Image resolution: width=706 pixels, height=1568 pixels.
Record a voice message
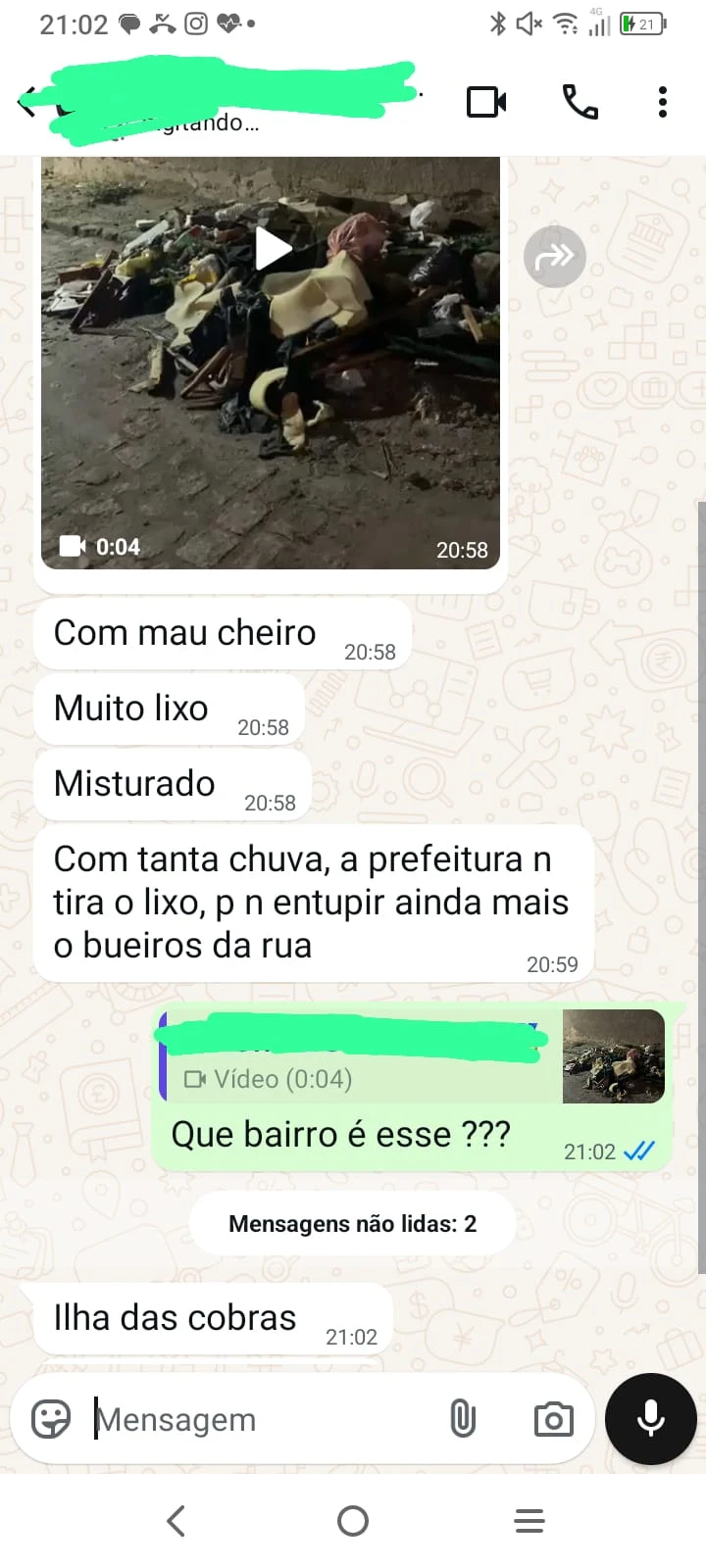(x=651, y=1419)
